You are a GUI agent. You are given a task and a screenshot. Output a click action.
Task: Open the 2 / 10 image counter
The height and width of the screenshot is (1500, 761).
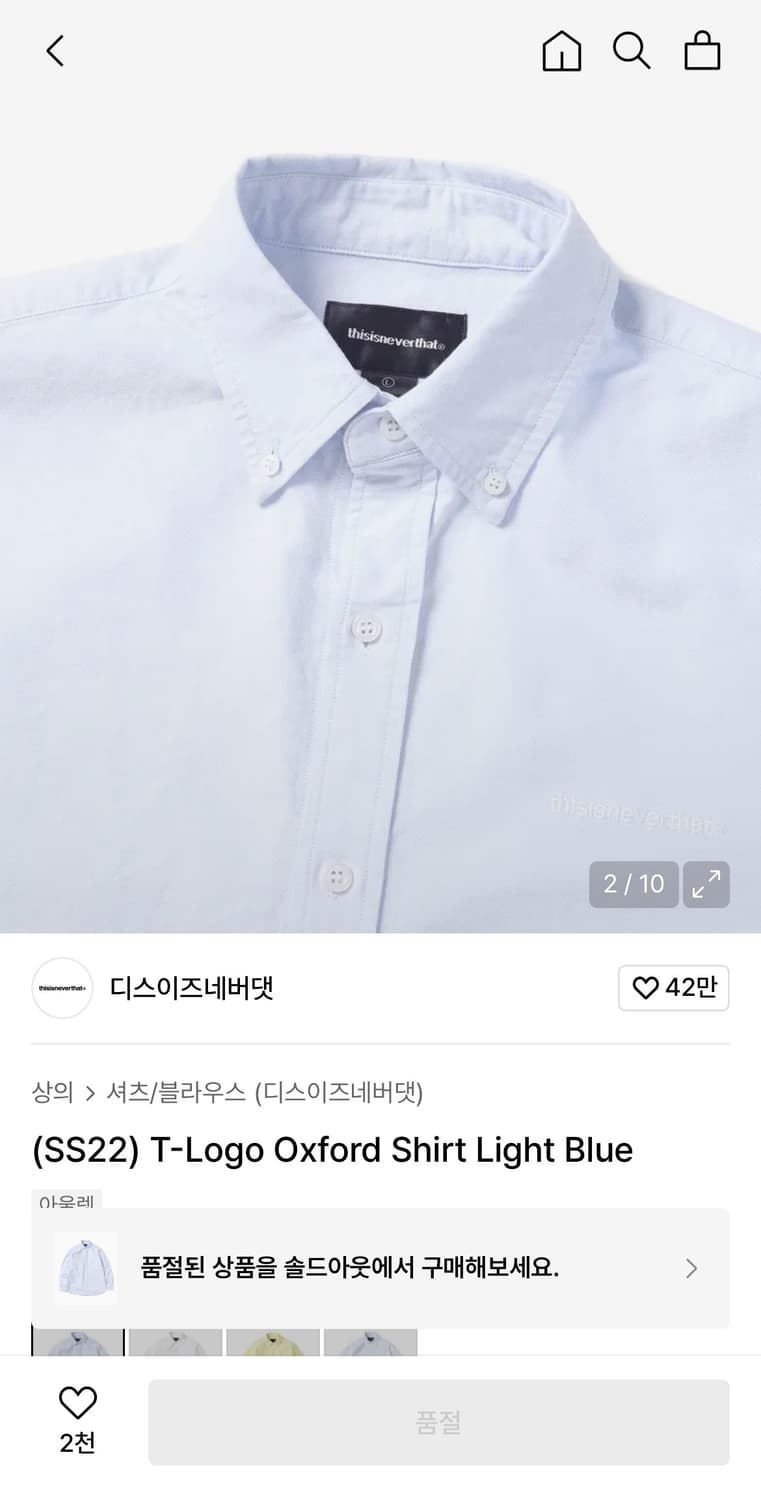633,884
